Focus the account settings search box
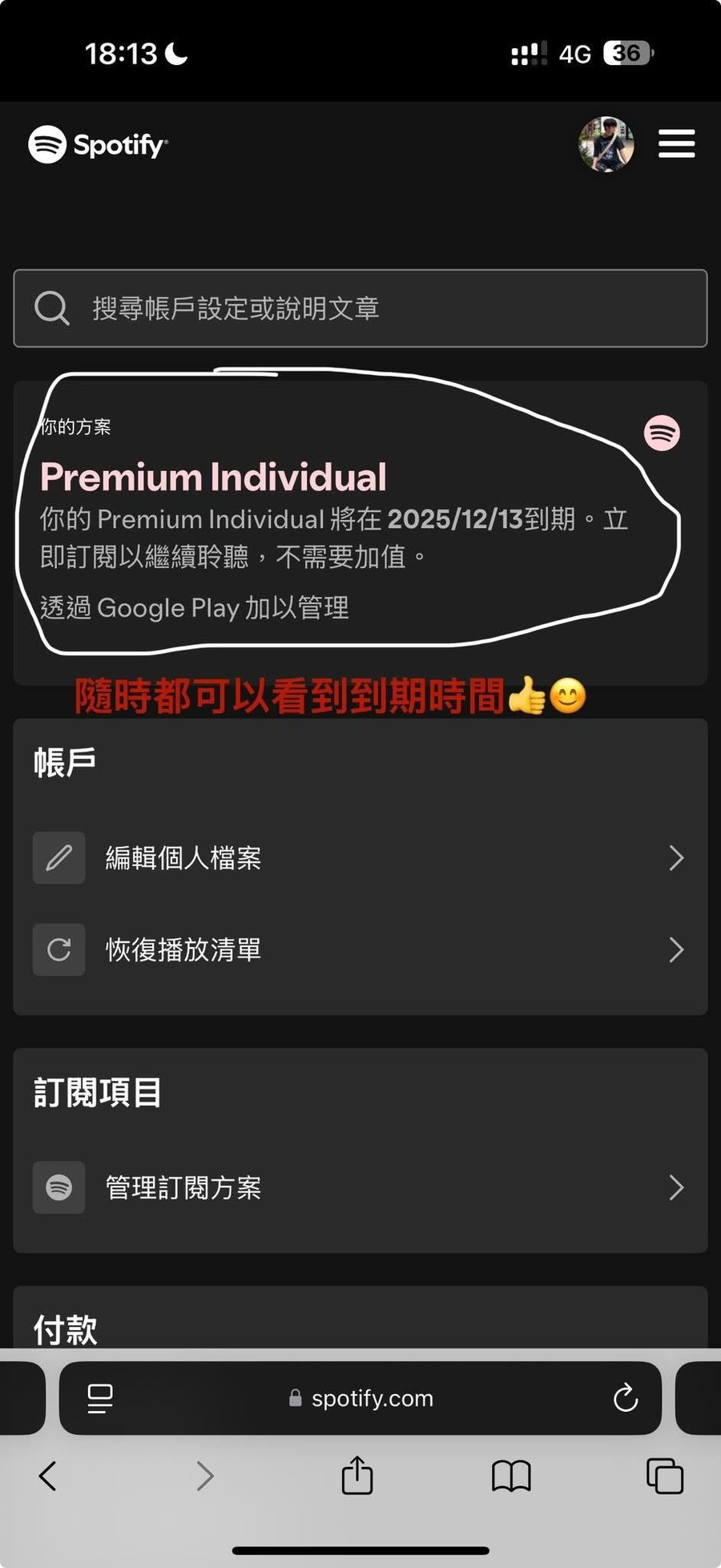Image resolution: width=721 pixels, height=1568 pixels. (x=360, y=308)
